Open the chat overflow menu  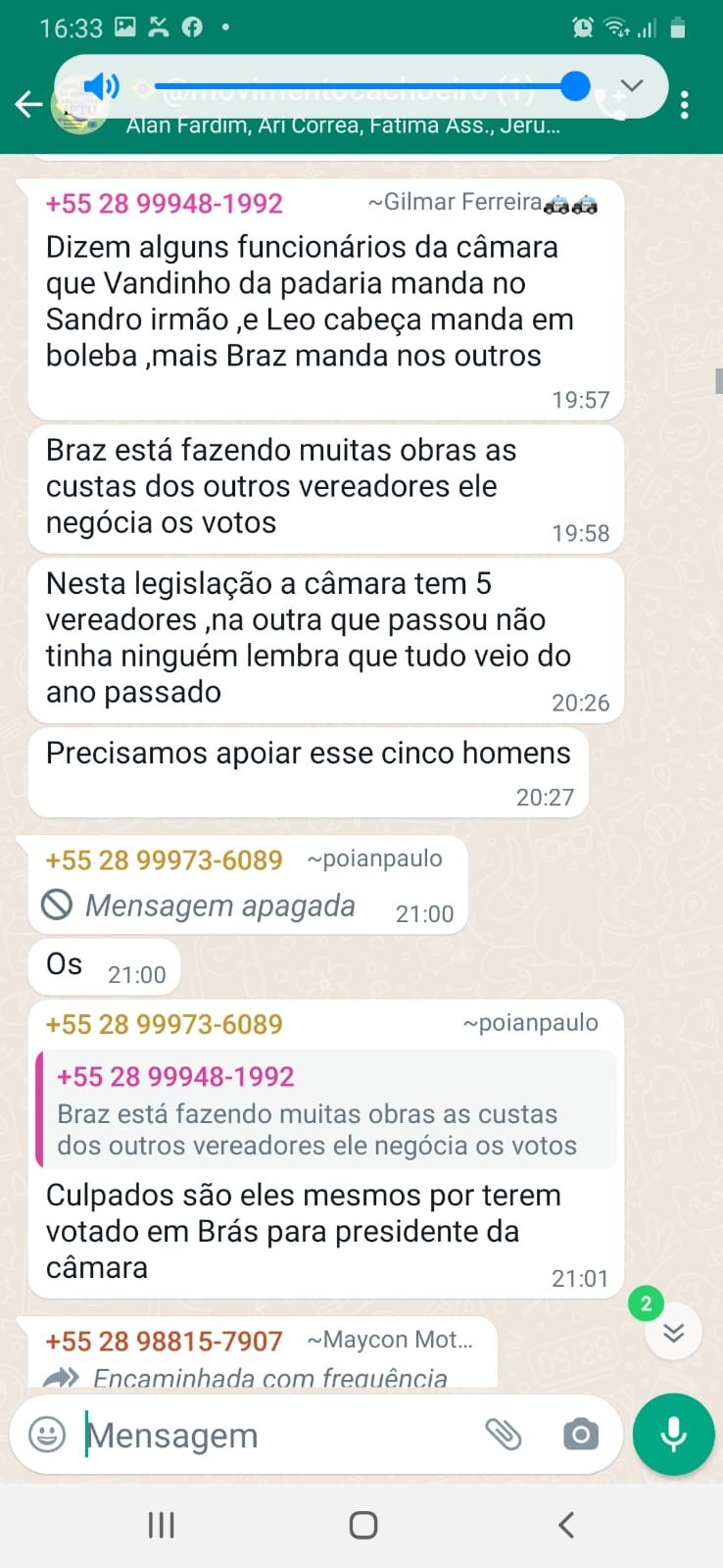point(684,105)
